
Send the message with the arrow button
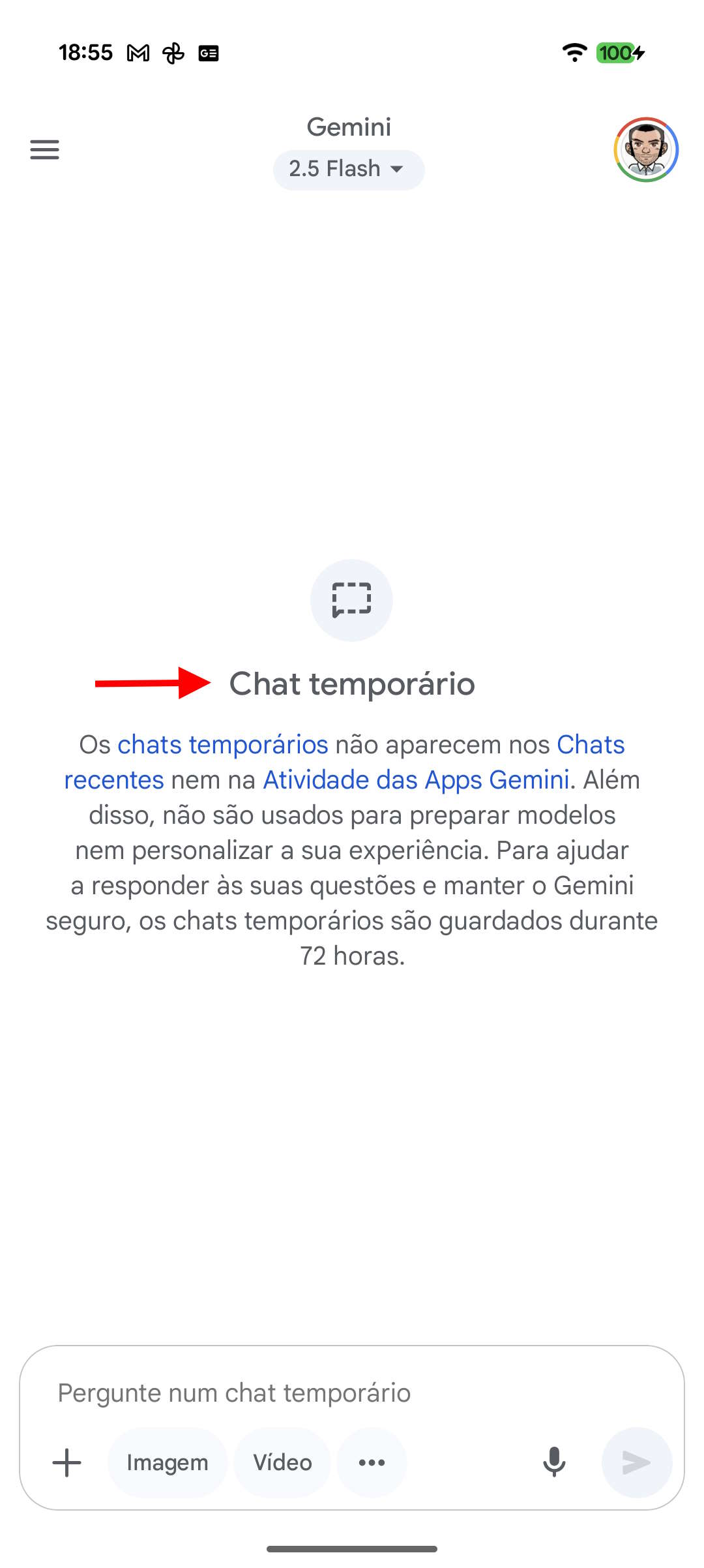coord(636,1463)
